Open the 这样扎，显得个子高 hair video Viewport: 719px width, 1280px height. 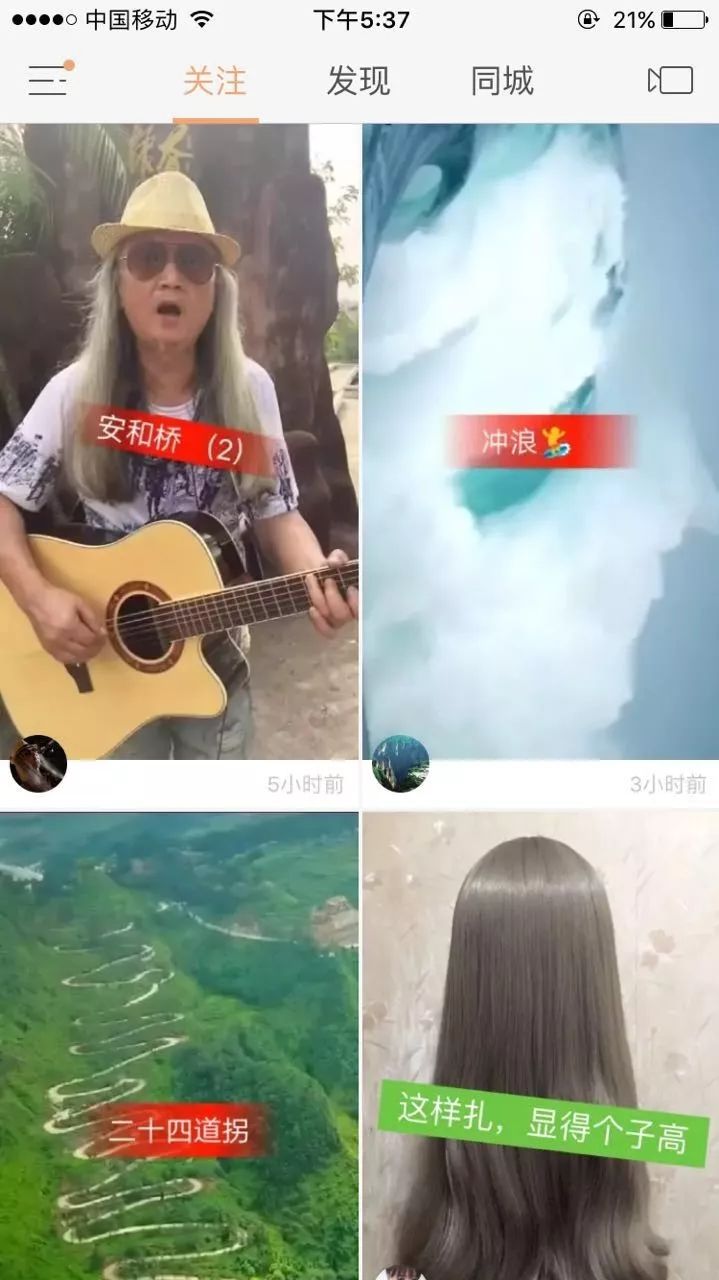coord(540,1045)
